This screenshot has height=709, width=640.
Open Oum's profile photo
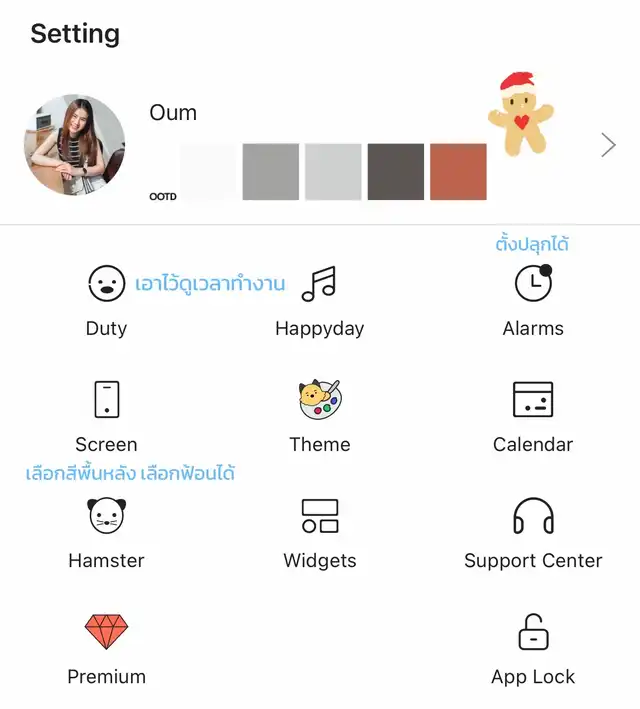tap(74, 145)
